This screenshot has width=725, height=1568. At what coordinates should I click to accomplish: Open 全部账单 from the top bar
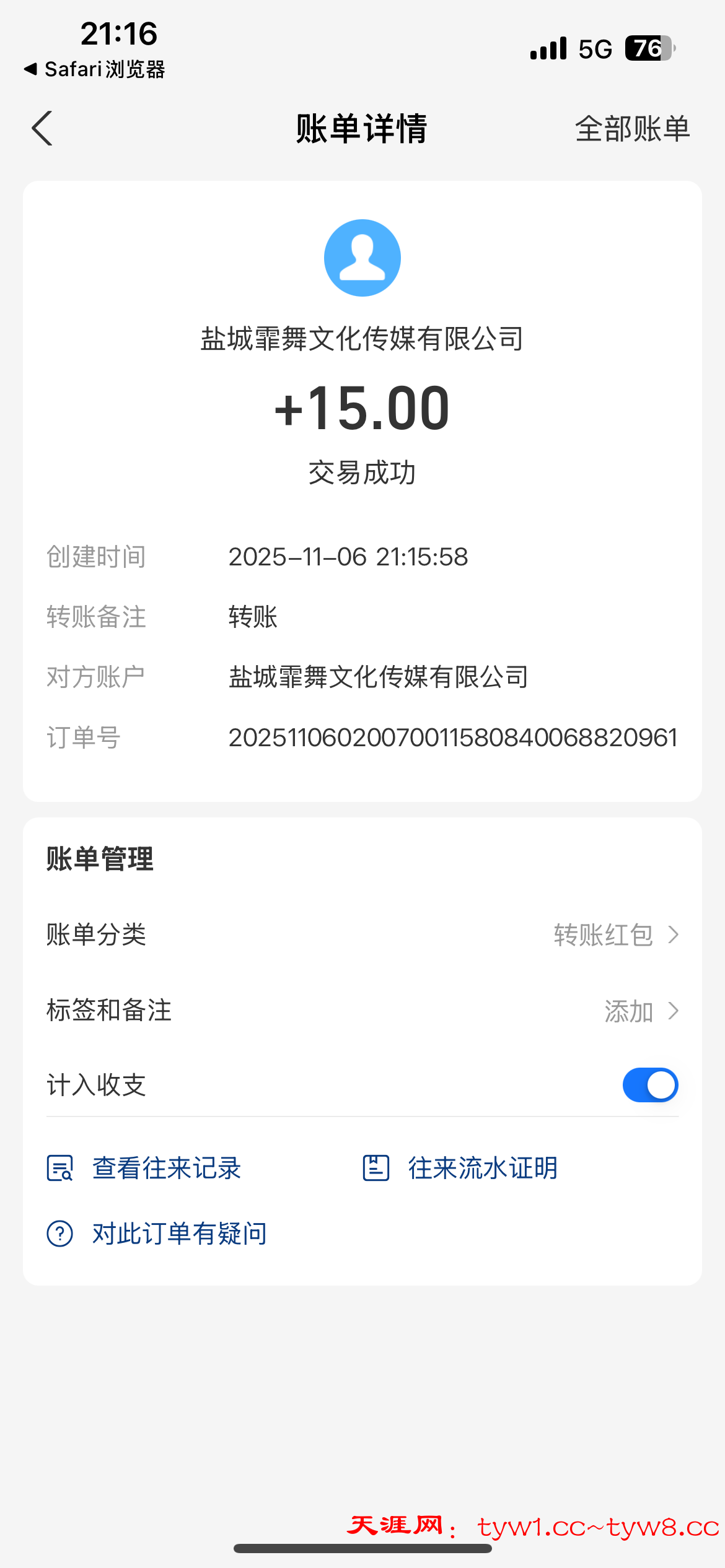[x=632, y=129]
